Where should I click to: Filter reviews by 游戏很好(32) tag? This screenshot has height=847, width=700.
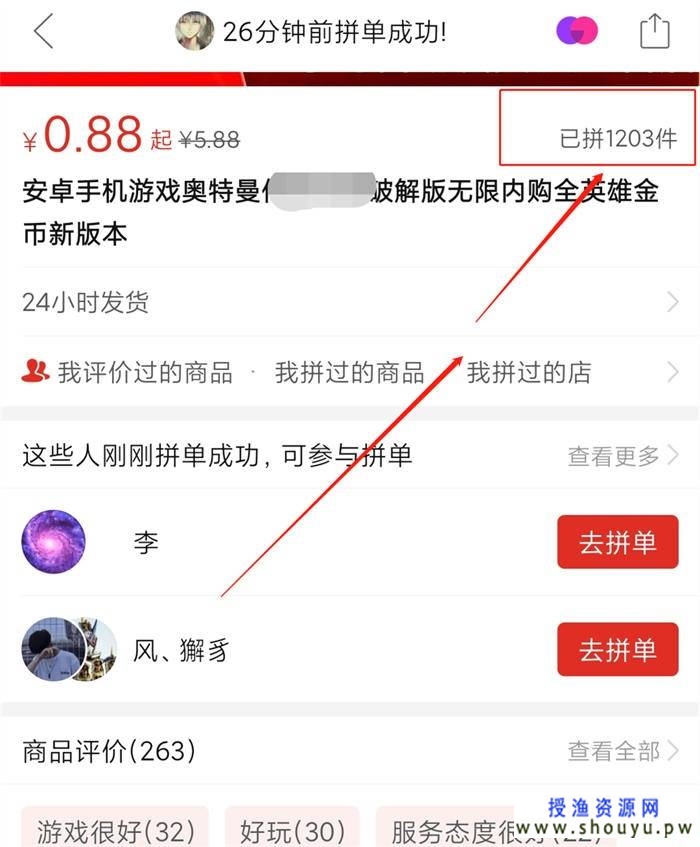coord(115,829)
